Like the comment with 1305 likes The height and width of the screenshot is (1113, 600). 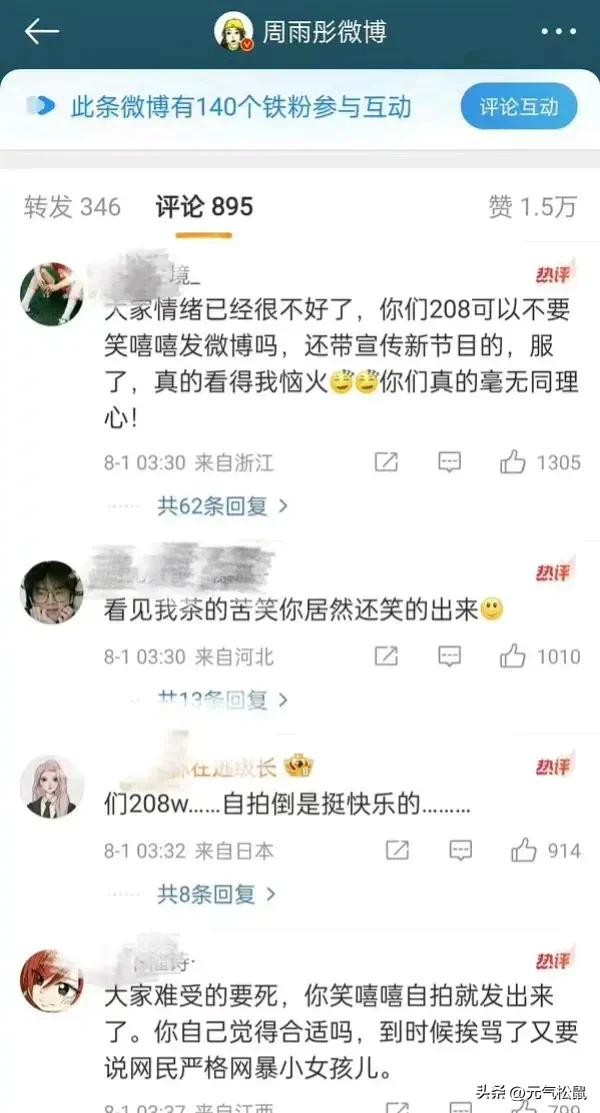pos(514,462)
